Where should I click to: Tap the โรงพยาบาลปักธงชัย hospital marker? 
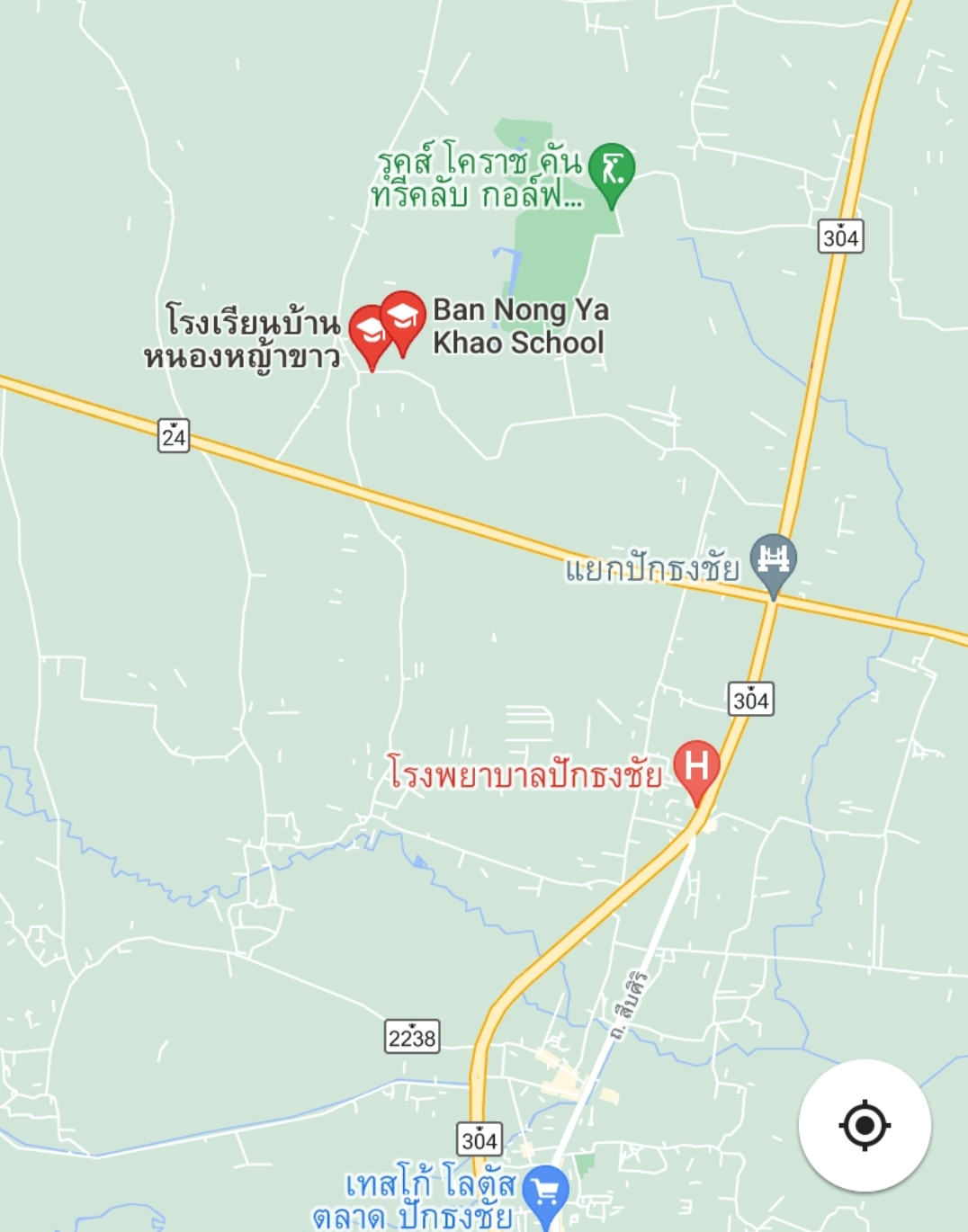[x=696, y=767]
